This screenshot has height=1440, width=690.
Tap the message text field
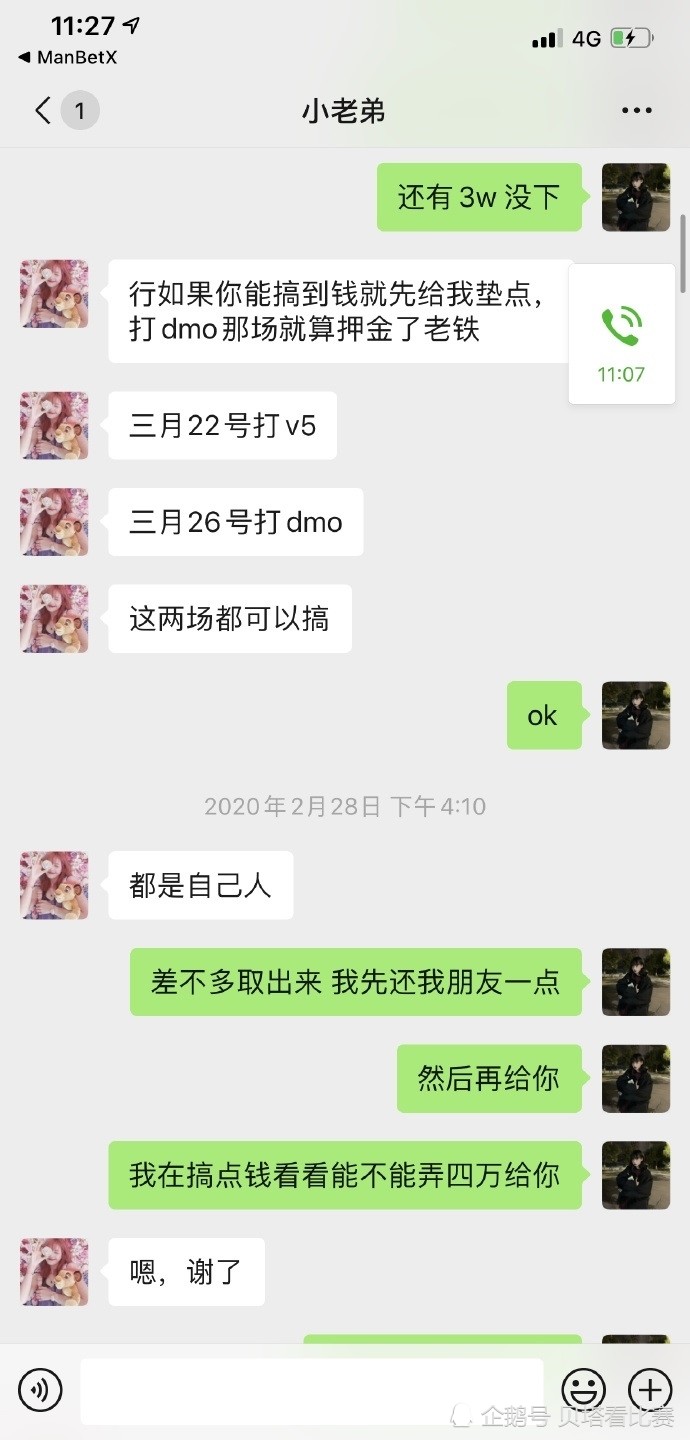[x=312, y=1390]
